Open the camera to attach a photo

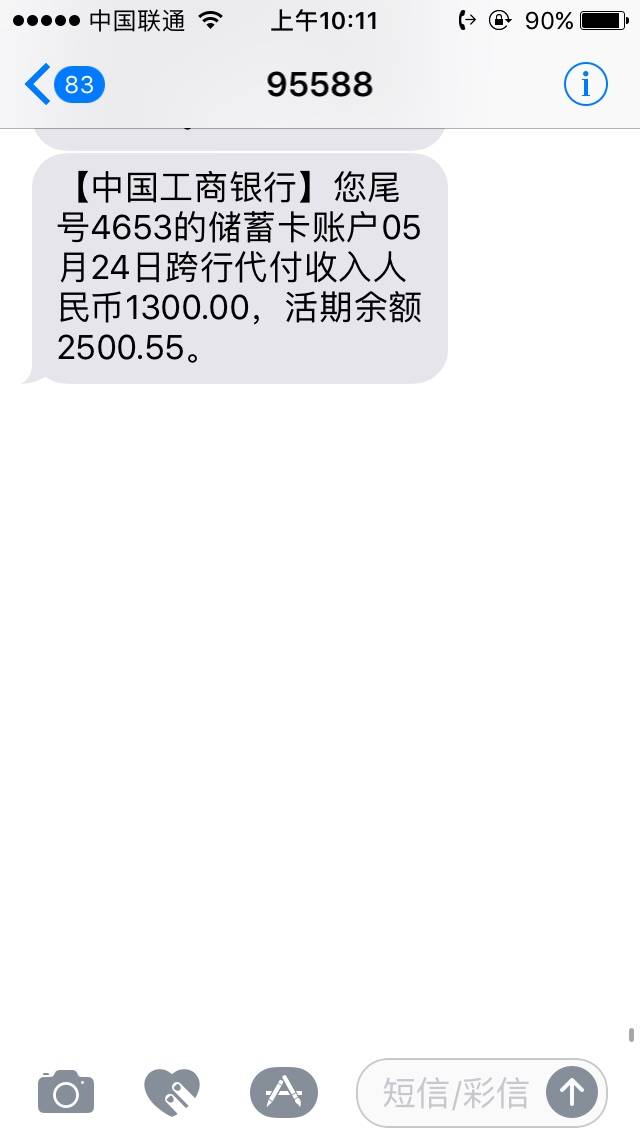[x=66, y=1091]
